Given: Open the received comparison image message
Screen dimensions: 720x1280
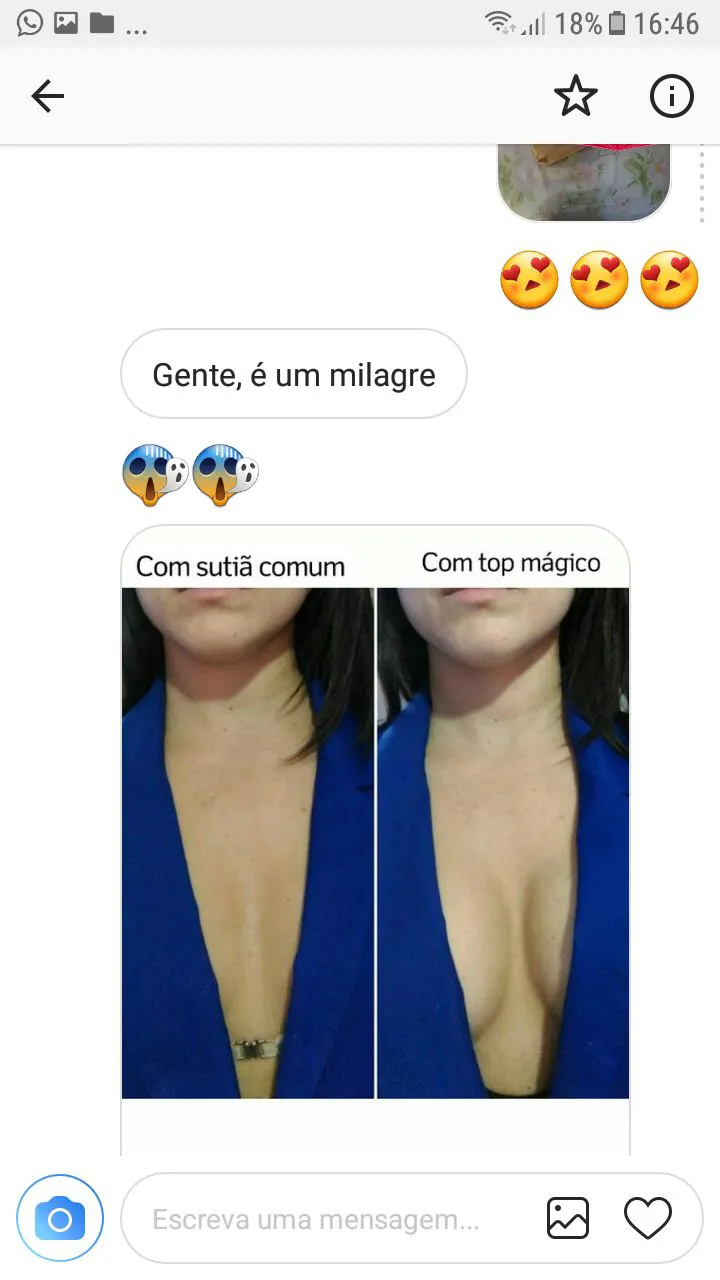Looking at the screenshot, I should [375, 840].
